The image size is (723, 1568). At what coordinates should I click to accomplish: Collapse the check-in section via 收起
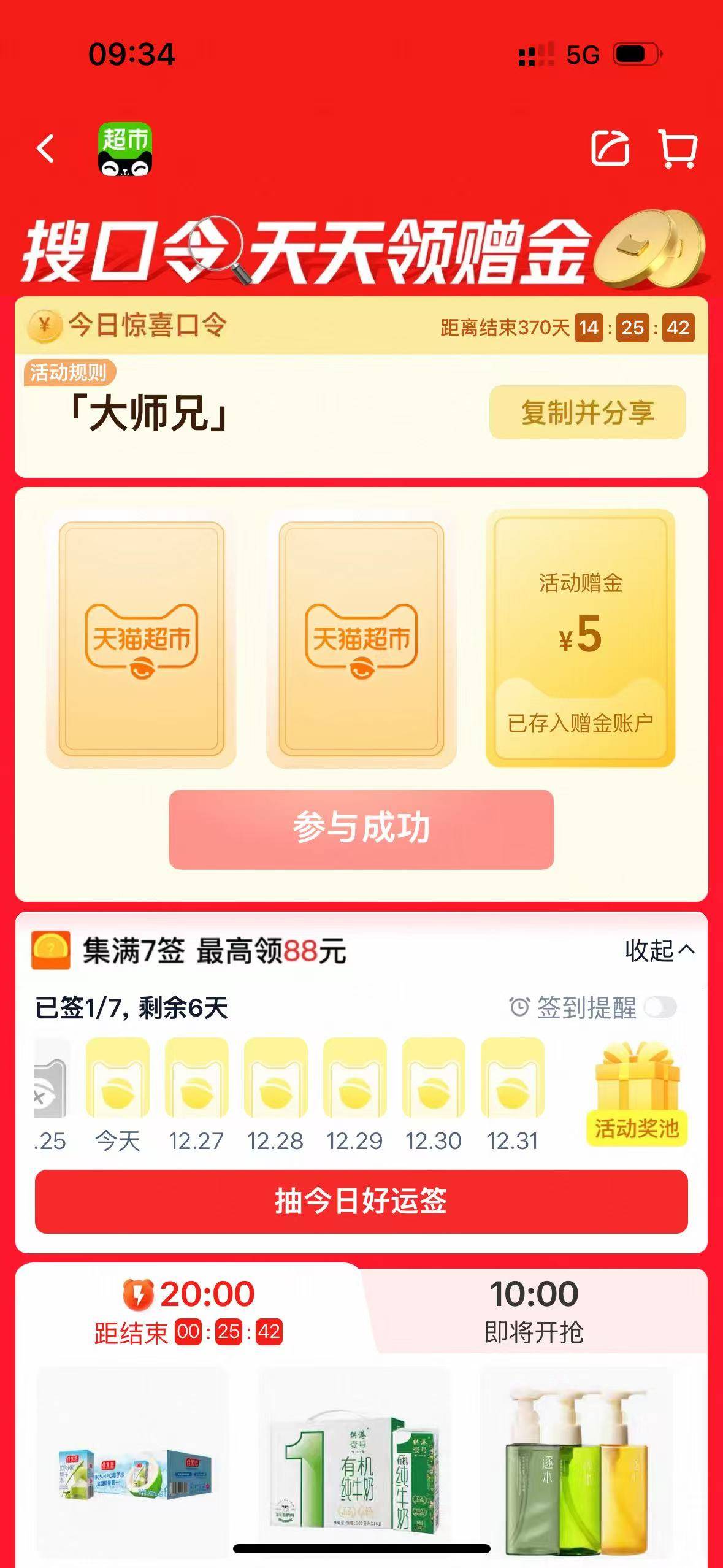659,950
